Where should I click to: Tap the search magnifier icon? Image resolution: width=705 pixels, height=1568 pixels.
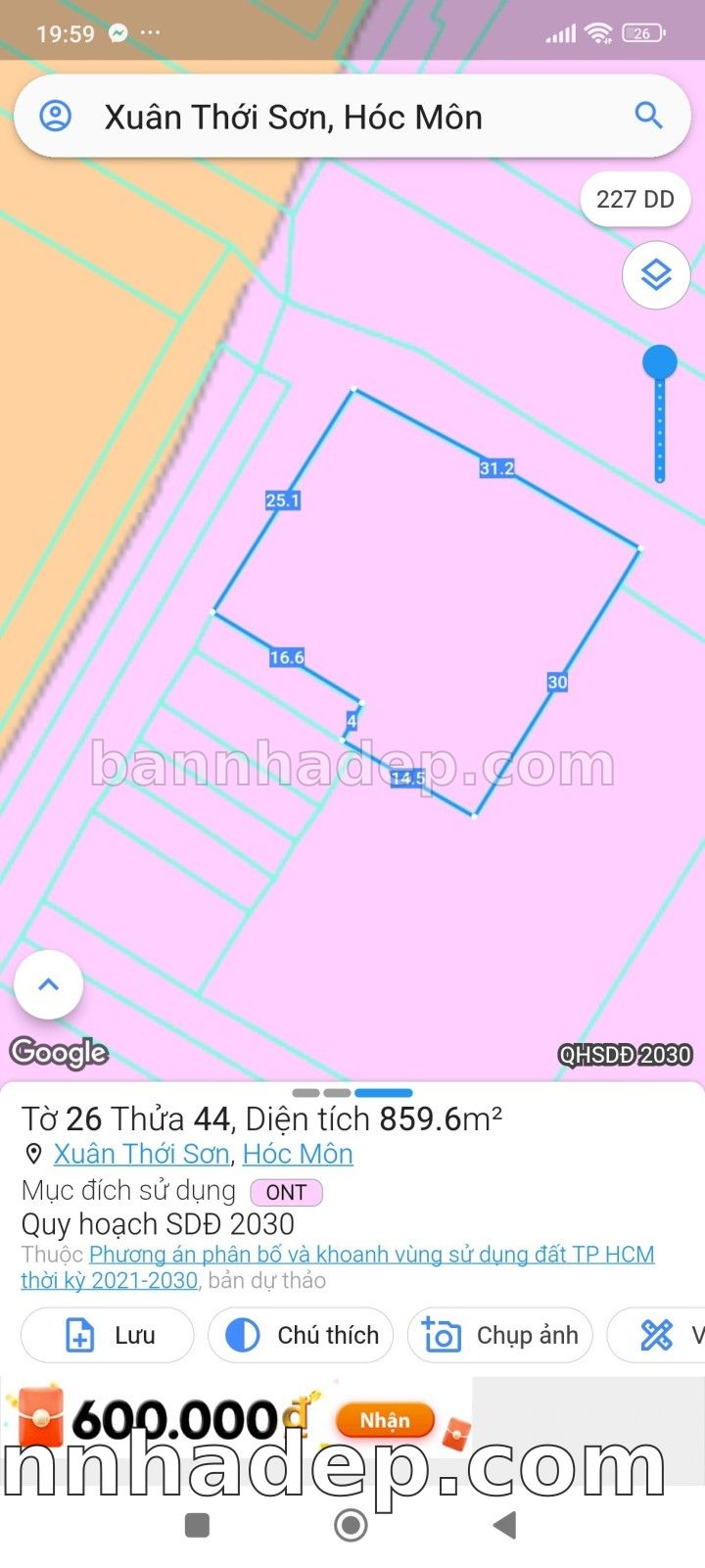pyautogui.click(x=648, y=116)
